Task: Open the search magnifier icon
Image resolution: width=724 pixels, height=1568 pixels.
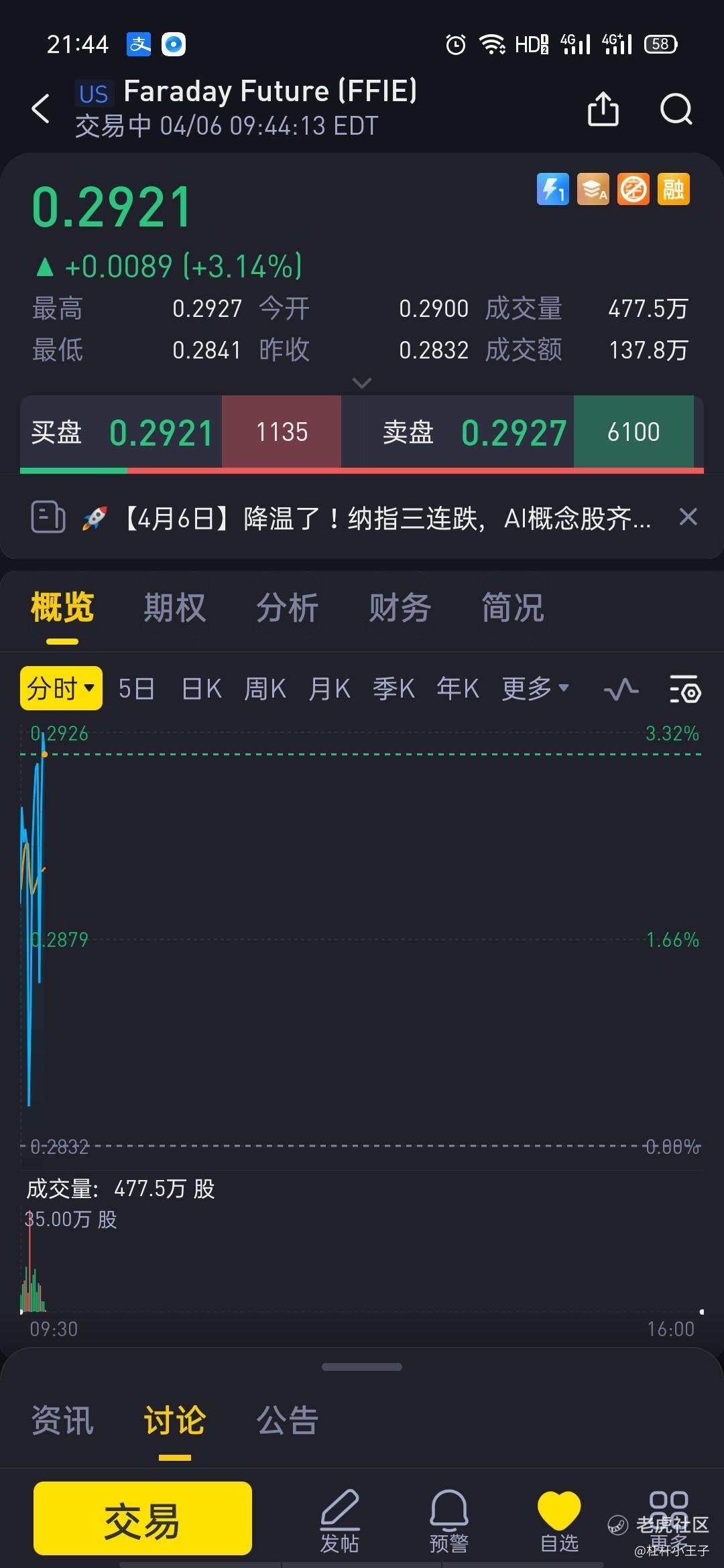Action: pyautogui.click(x=676, y=109)
